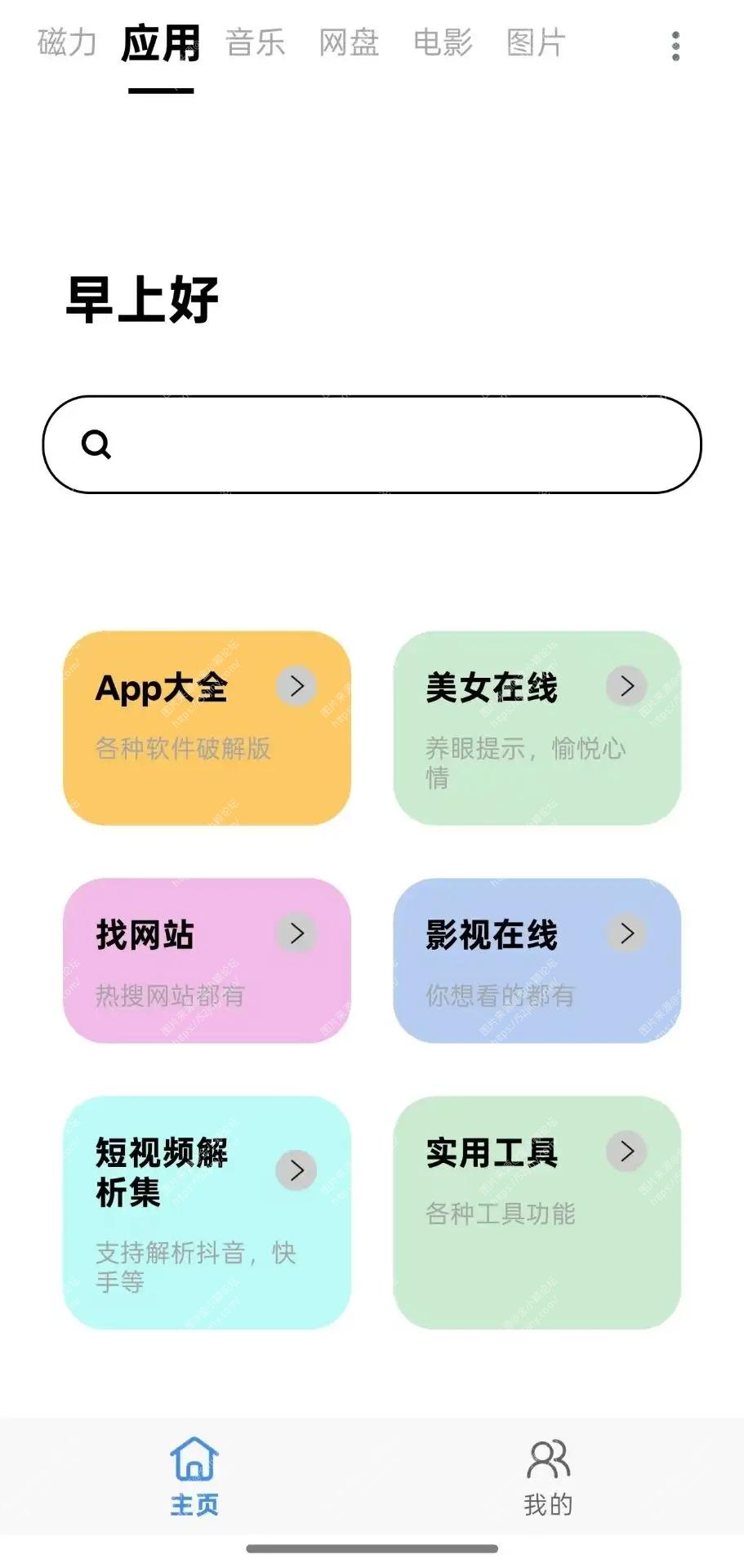The image size is (744, 1568).
Task: Open the 网盘 section
Action: tap(350, 45)
